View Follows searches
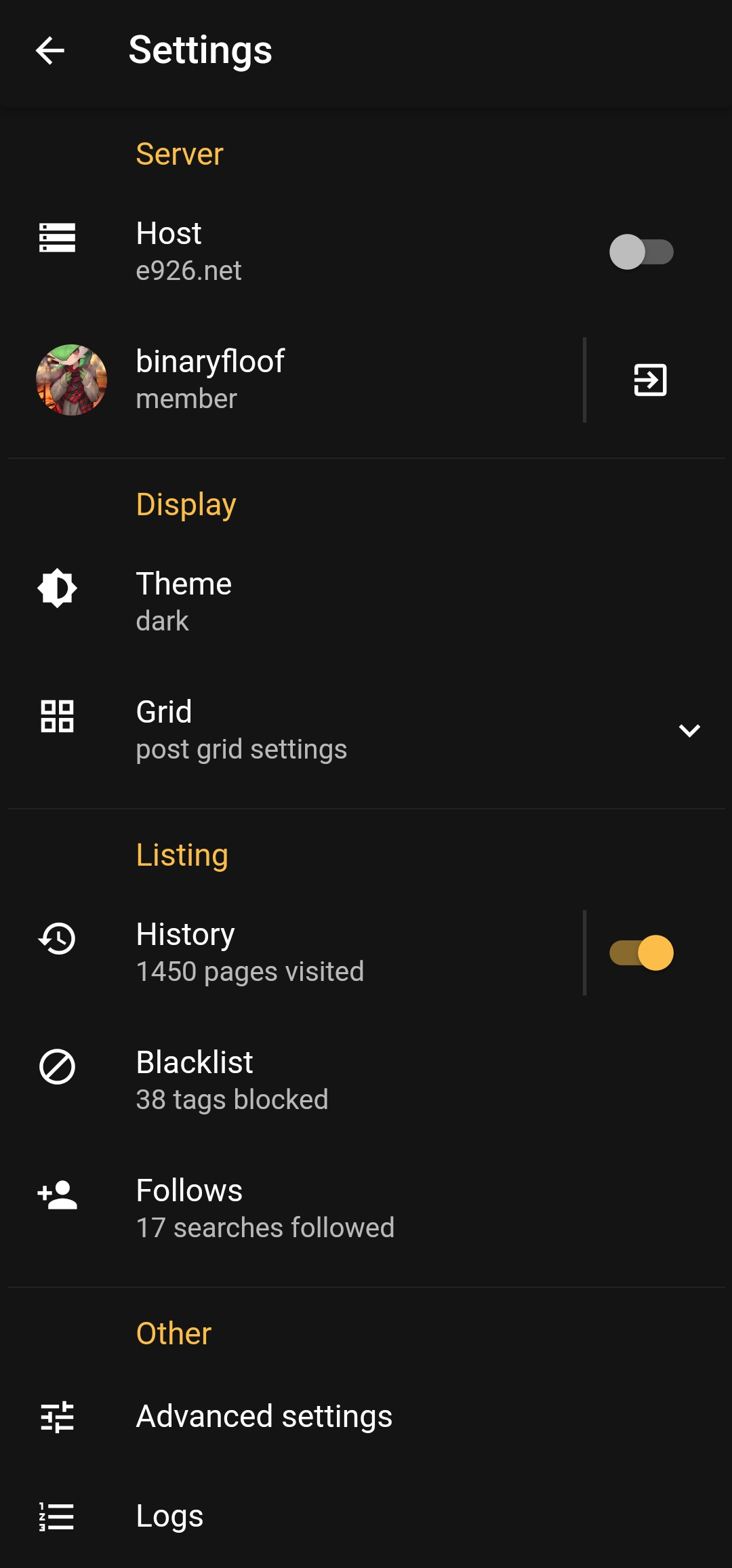The image size is (732, 1568). [x=264, y=1208]
